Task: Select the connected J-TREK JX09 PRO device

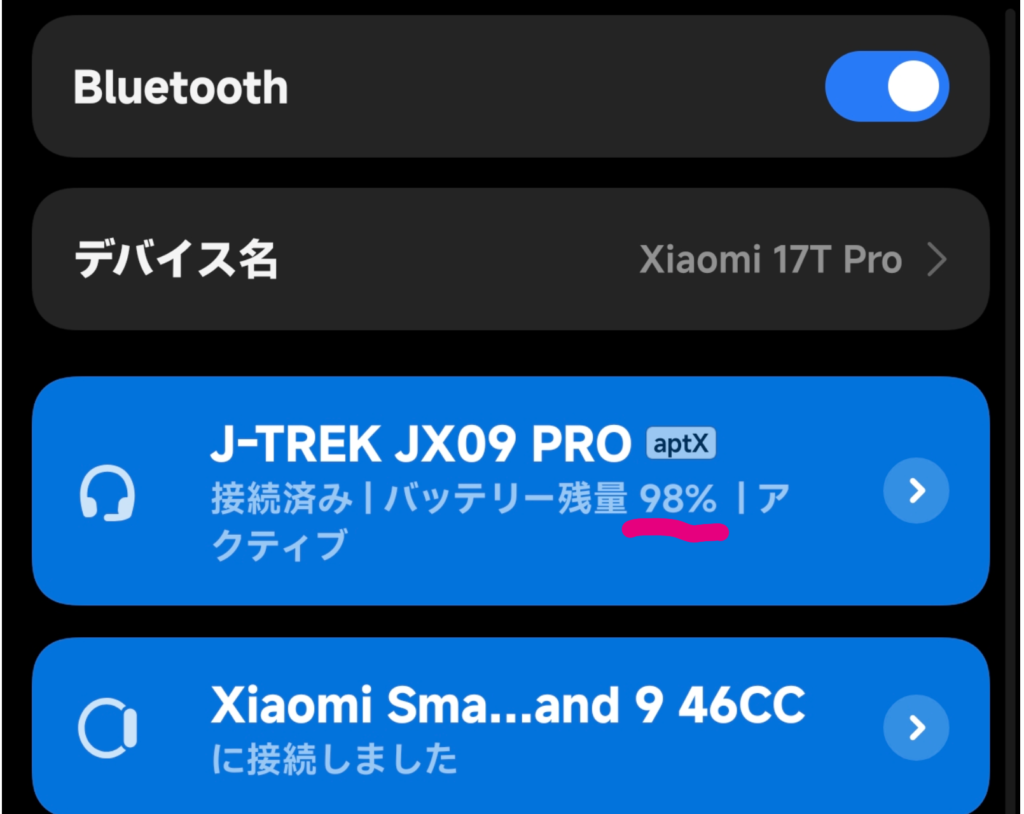Action: click(x=511, y=491)
